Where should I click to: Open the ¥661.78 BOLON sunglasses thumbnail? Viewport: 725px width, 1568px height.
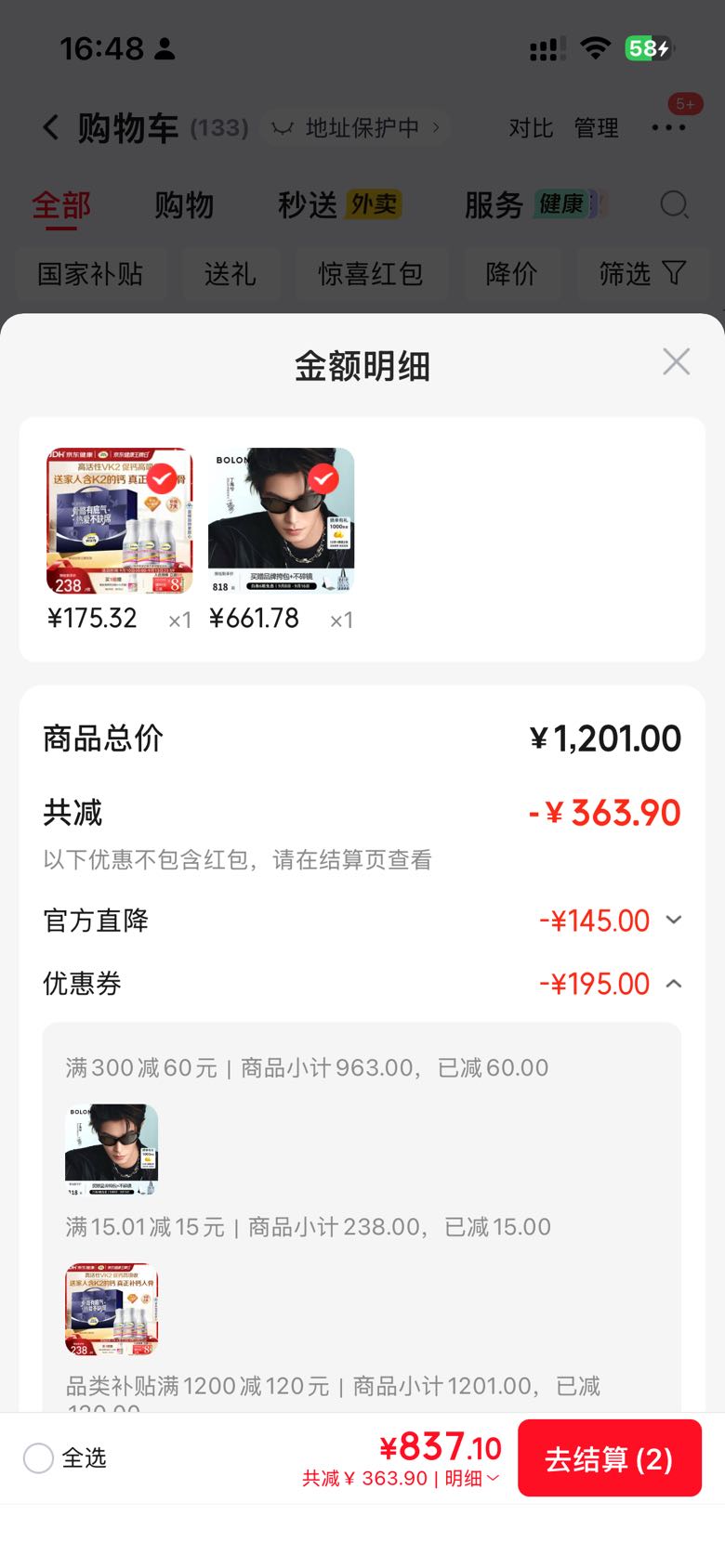click(x=282, y=520)
